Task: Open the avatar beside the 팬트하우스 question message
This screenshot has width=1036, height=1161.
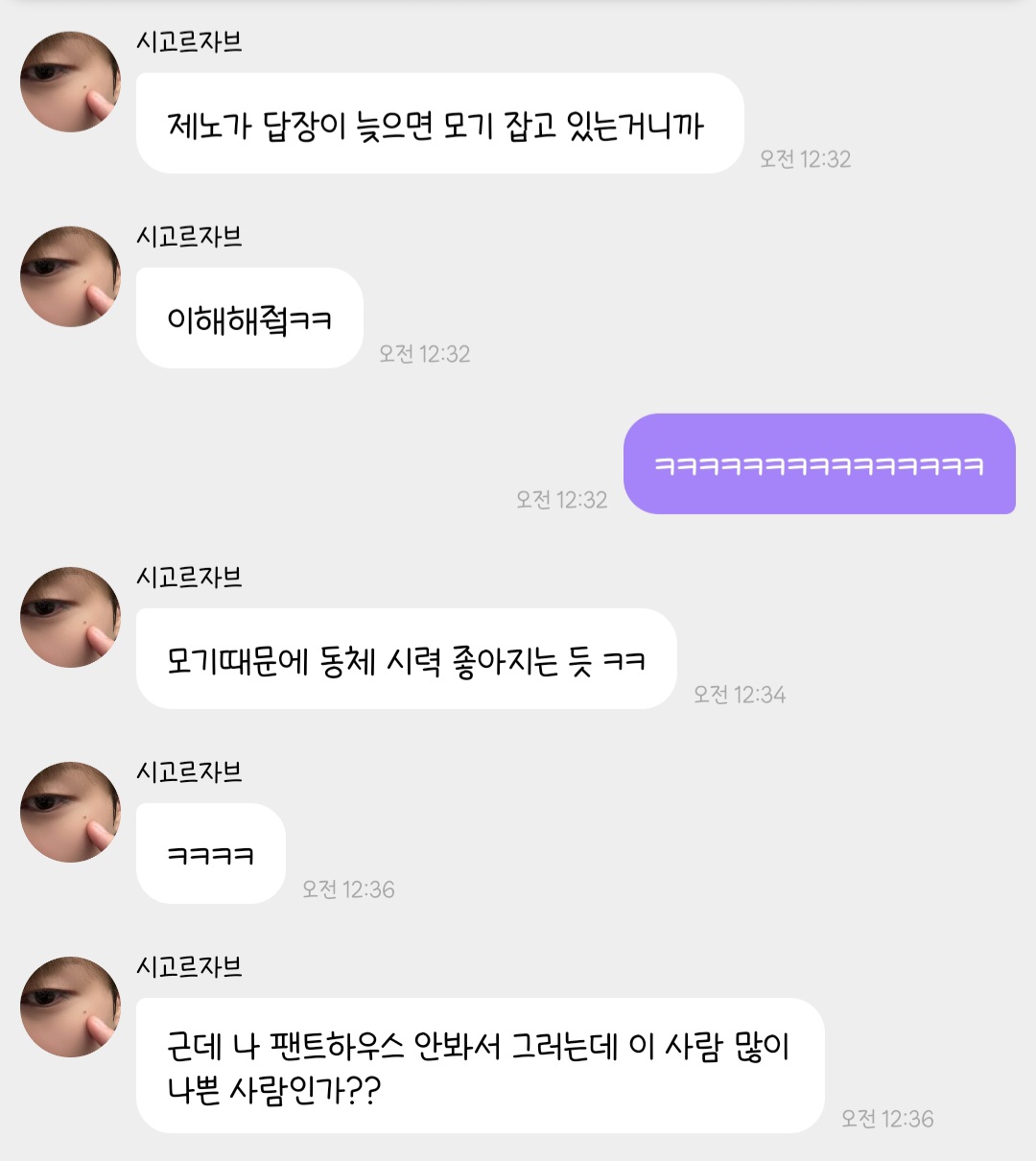Action: click(69, 1007)
